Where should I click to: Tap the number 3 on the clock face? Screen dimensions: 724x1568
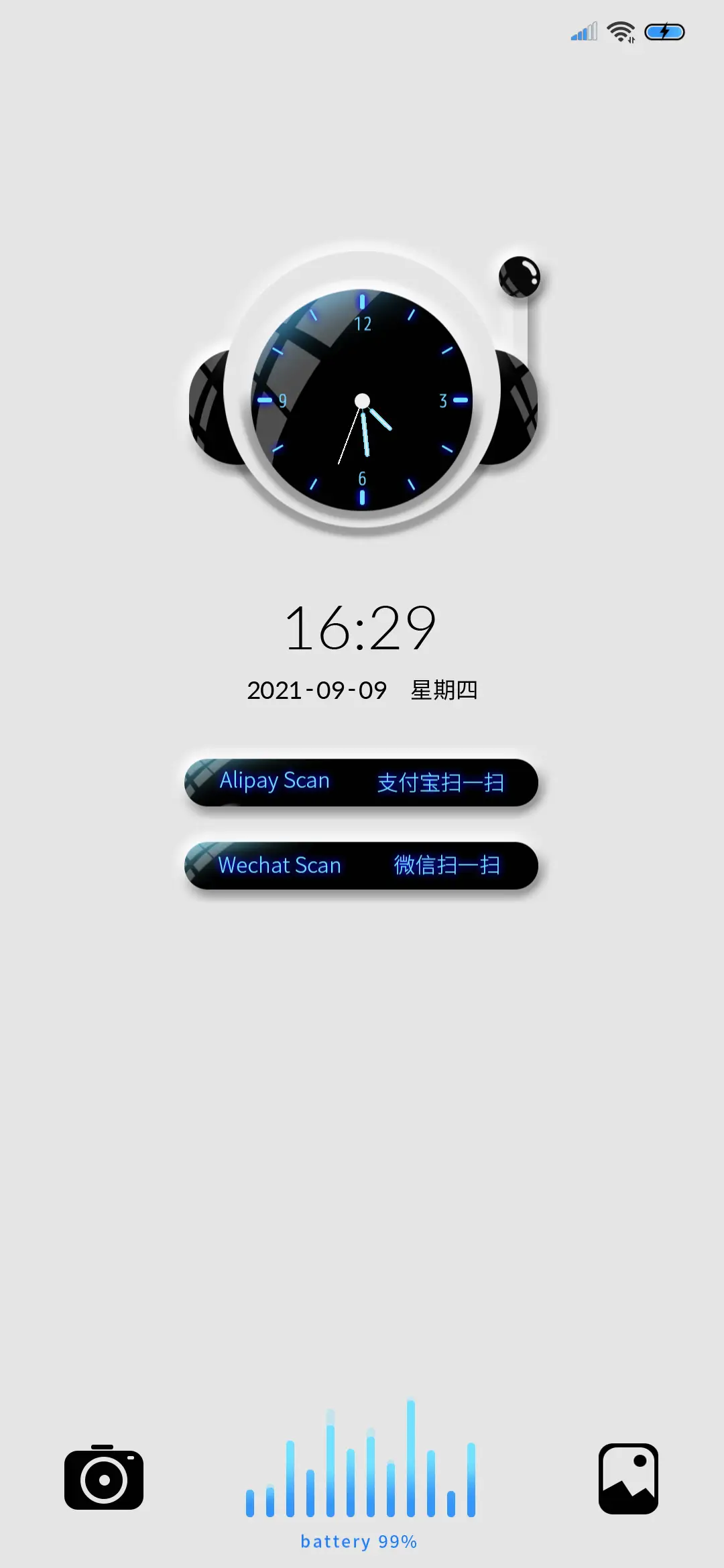[442, 400]
